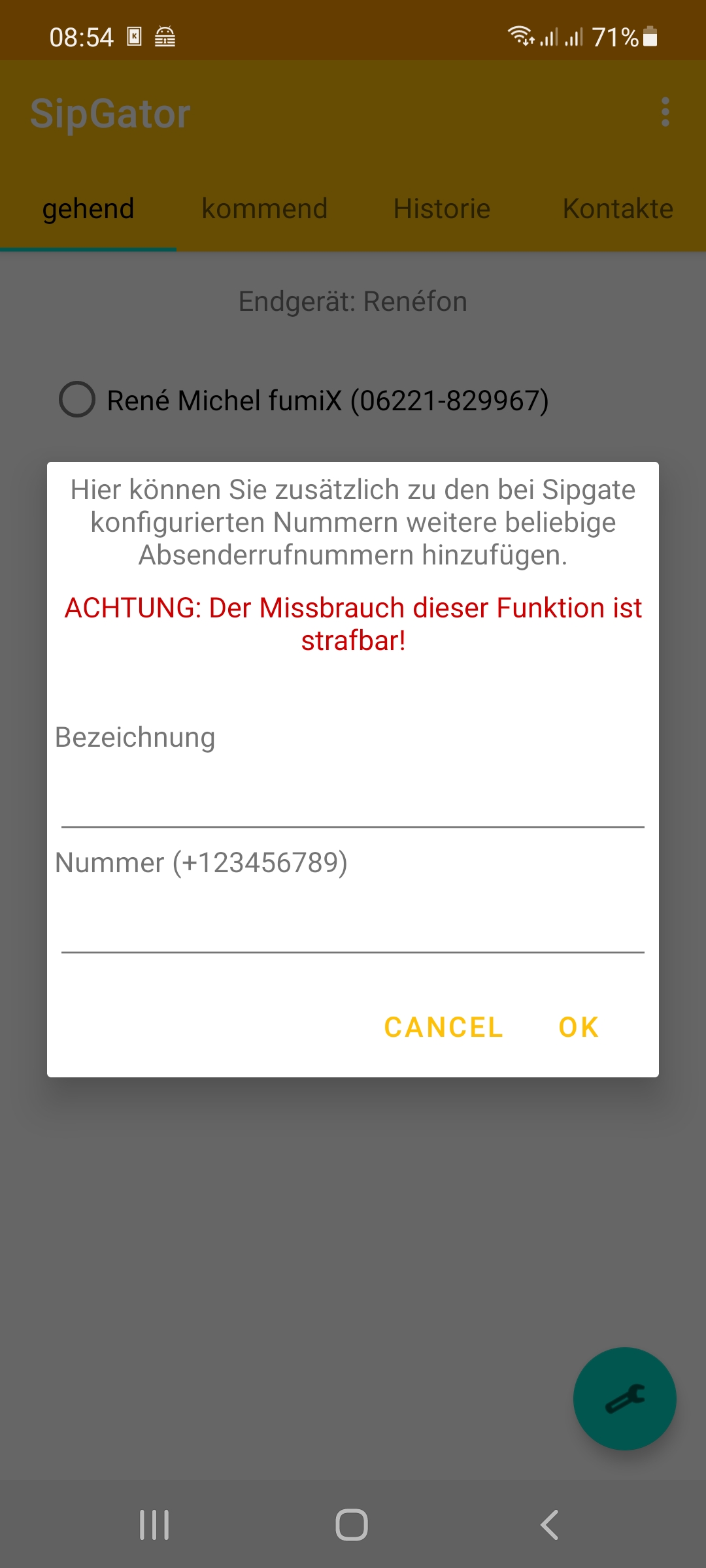Viewport: 706px width, 1568px height.
Task: Go to the Kontakte tab
Action: pos(618,209)
